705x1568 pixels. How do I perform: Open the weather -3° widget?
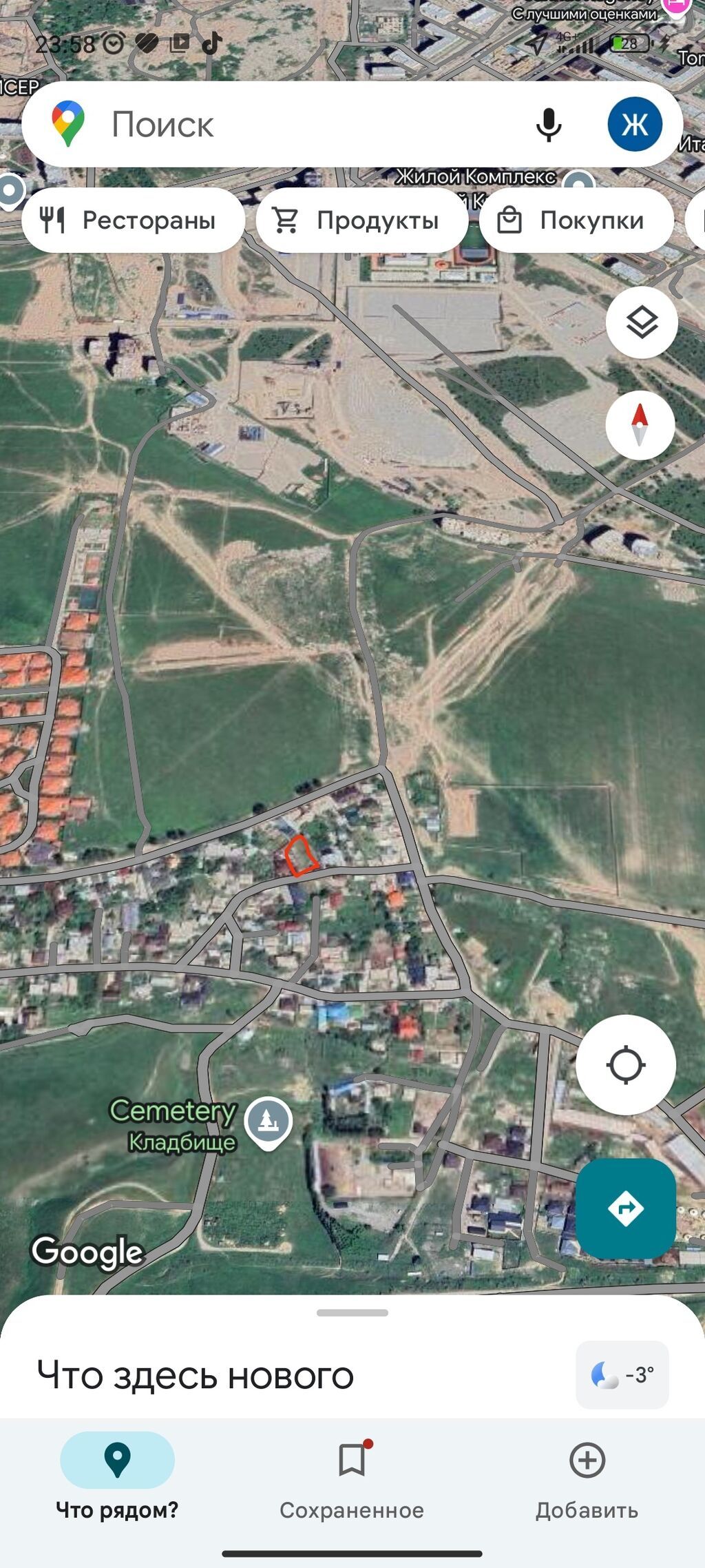pos(622,1375)
